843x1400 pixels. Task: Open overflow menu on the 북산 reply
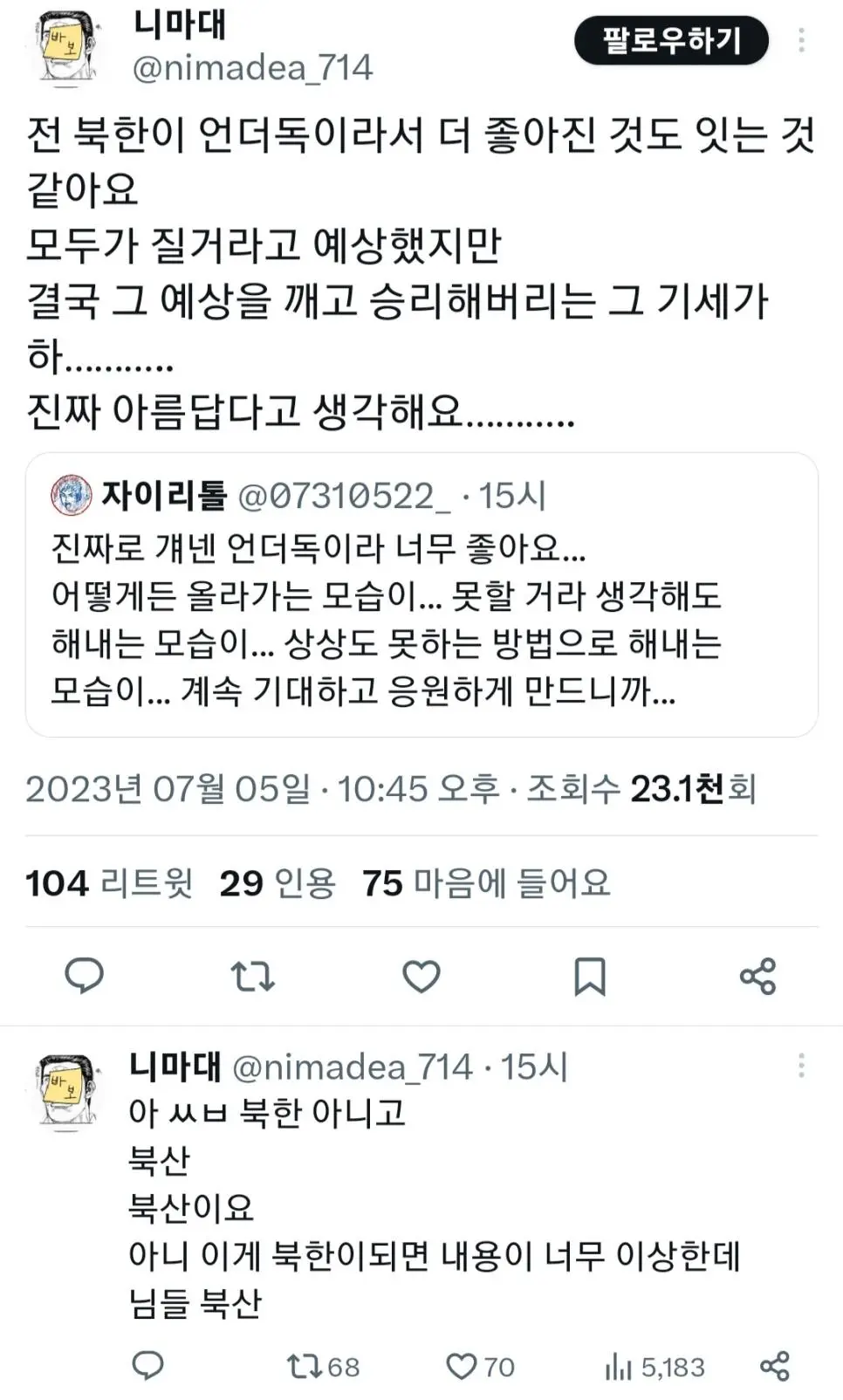801,1065
